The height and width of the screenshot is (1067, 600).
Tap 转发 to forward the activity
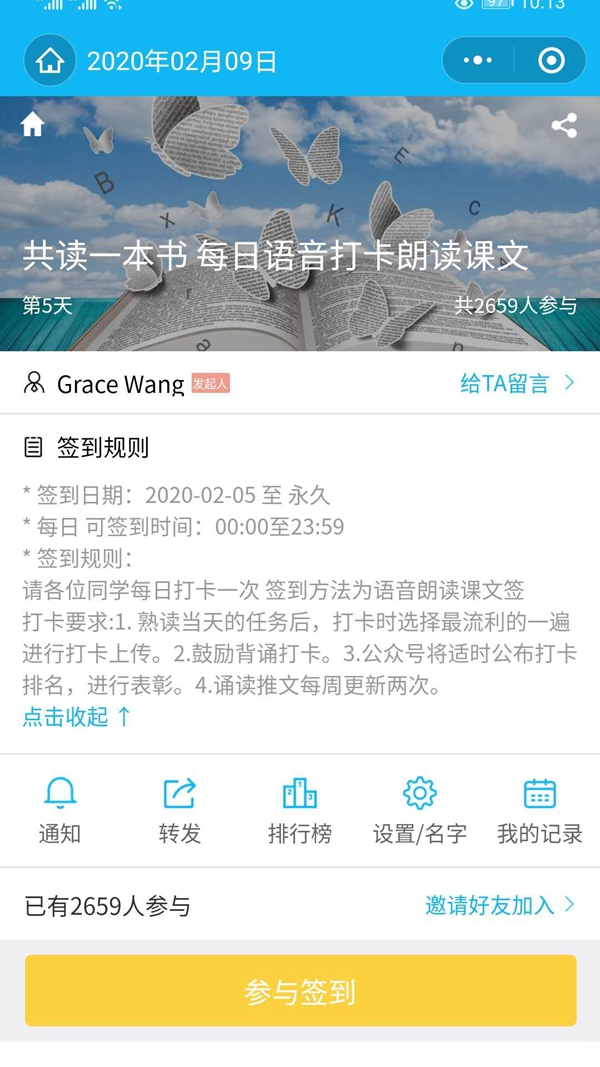click(180, 810)
